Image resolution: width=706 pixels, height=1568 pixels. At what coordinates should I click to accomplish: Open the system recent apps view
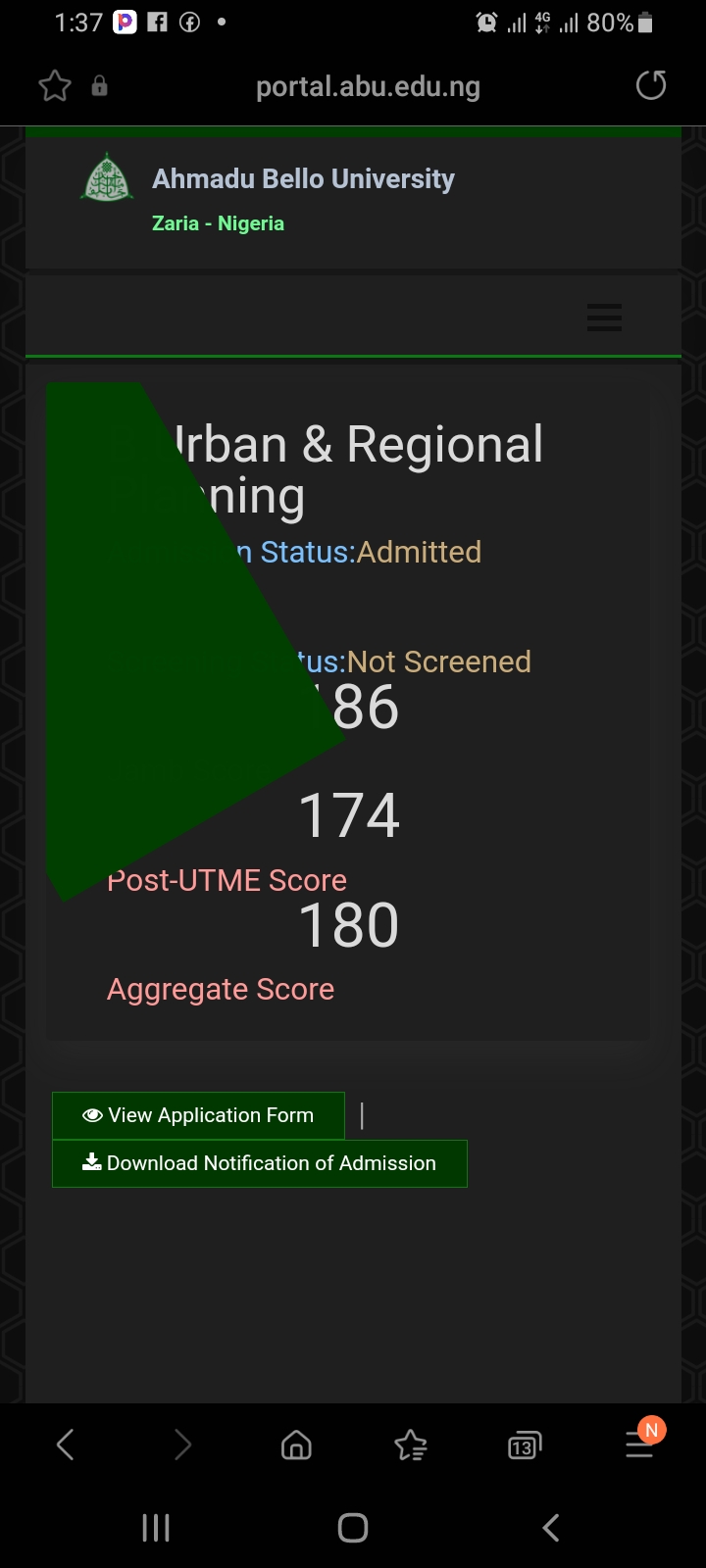point(156,1528)
